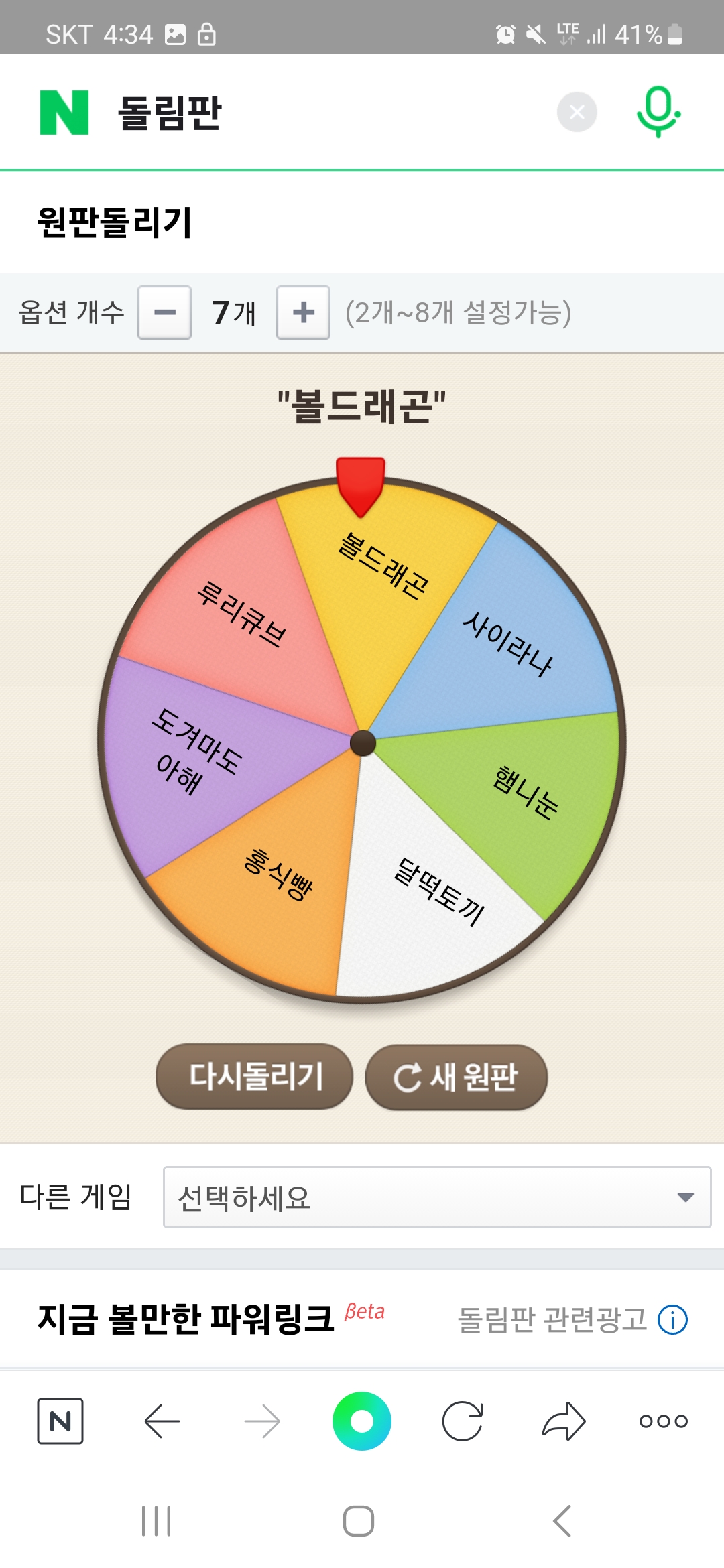Reload the current page
Screen dimensions: 724x1568
(463, 1421)
